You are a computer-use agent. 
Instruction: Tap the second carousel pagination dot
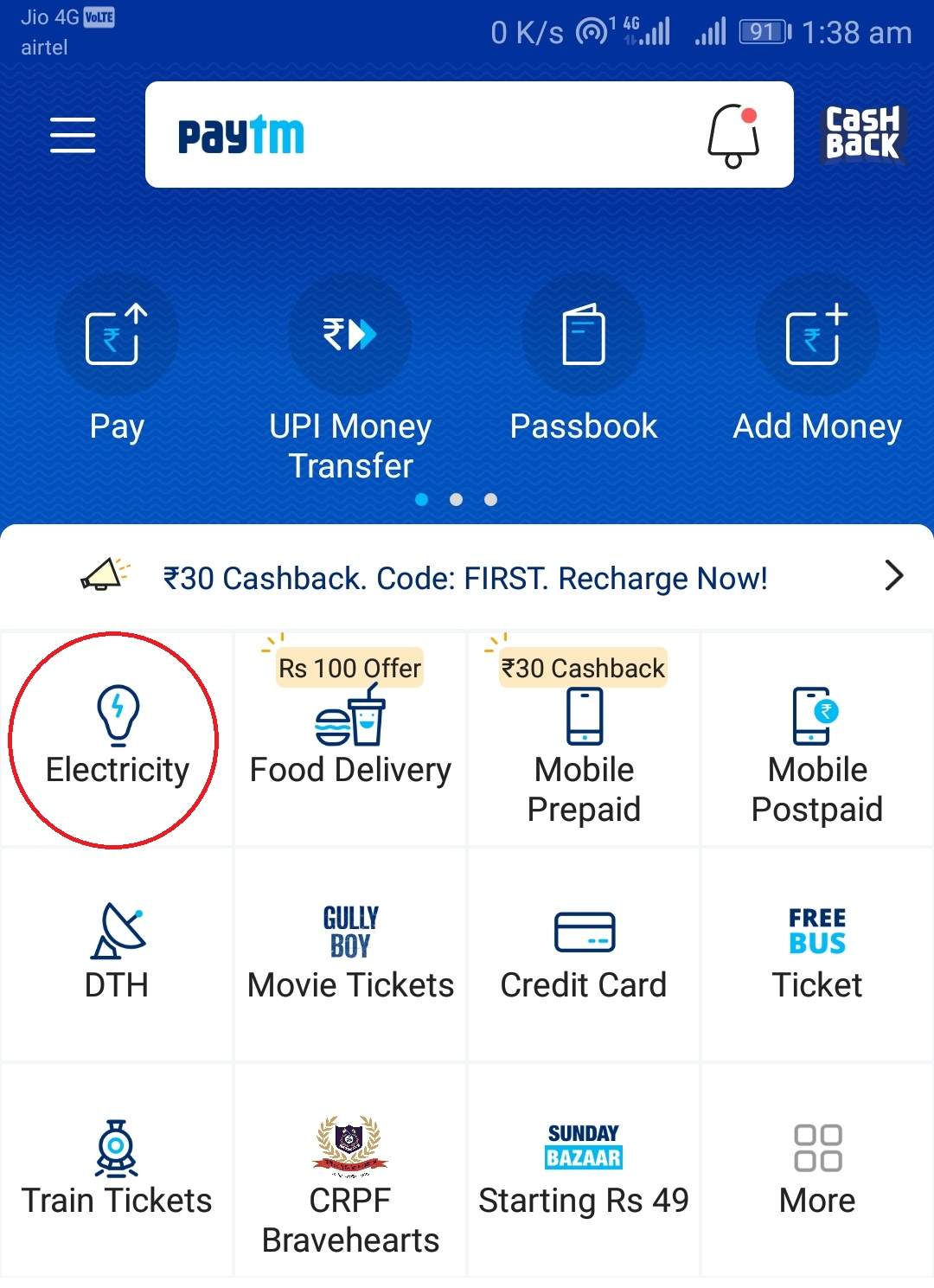click(x=457, y=499)
